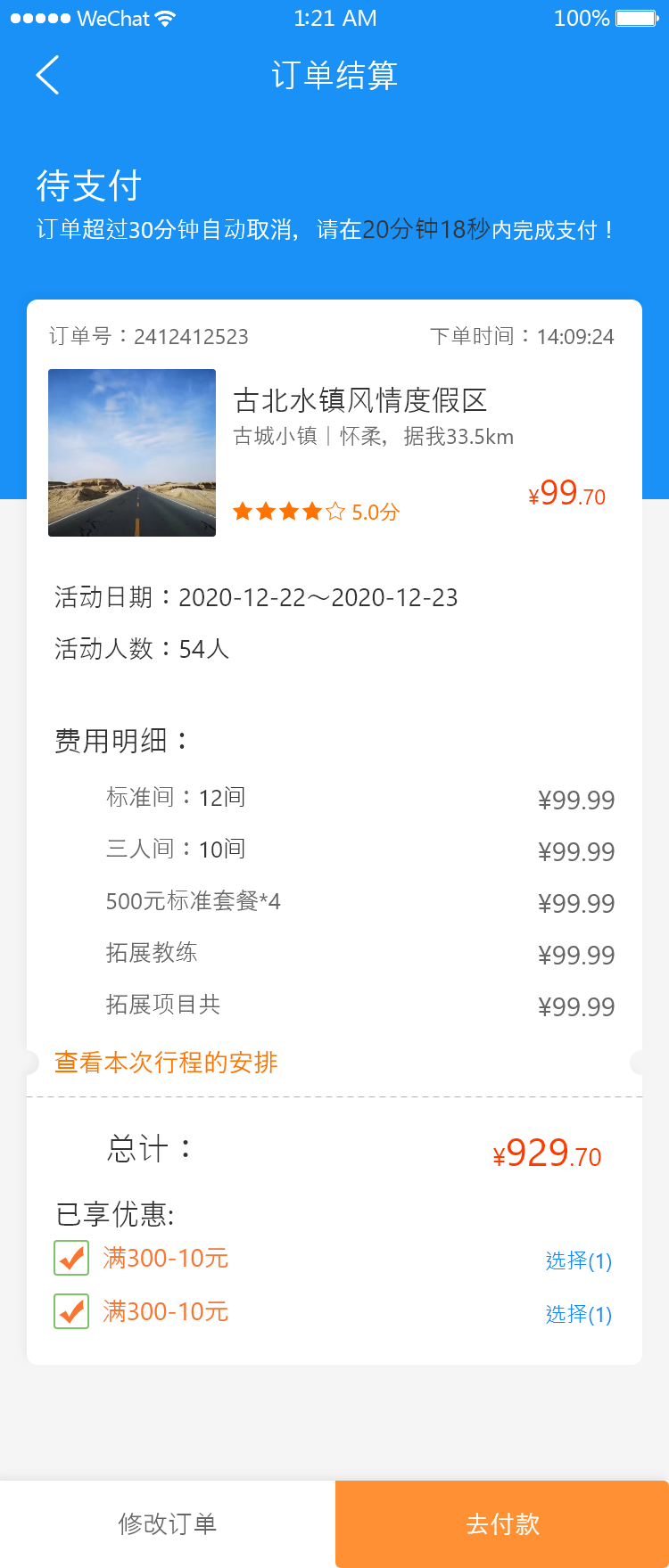
Task: Open the 查看本次行程的安排 link
Action: tap(166, 1063)
